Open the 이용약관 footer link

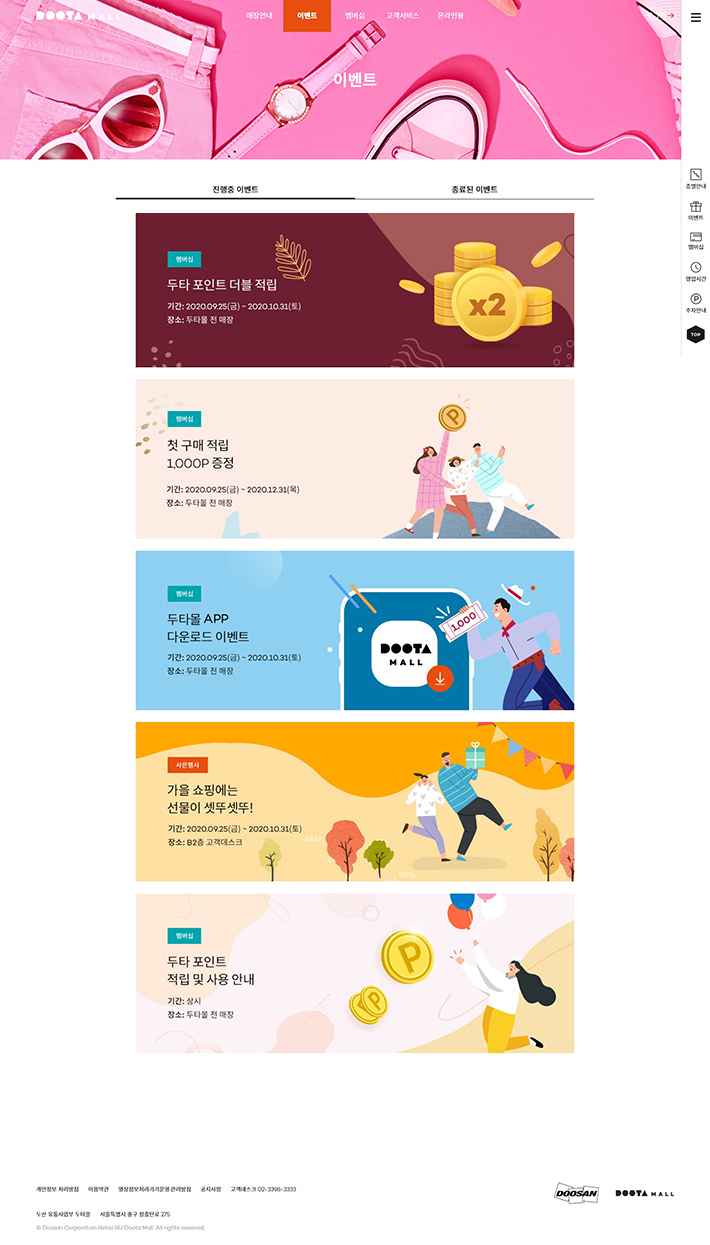[x=98, y=1189]
